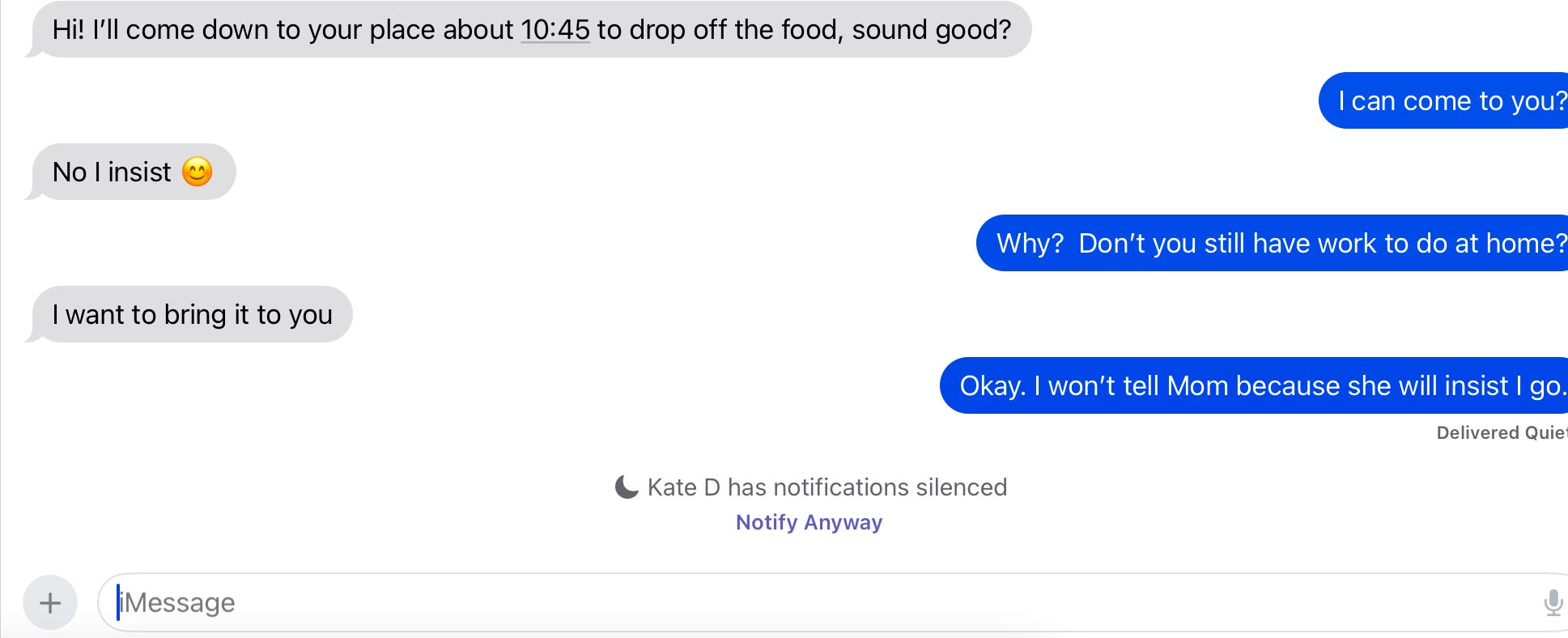Open the plus attachments menu
Screen dimensions: 1568x638
(x=50, y=602)
